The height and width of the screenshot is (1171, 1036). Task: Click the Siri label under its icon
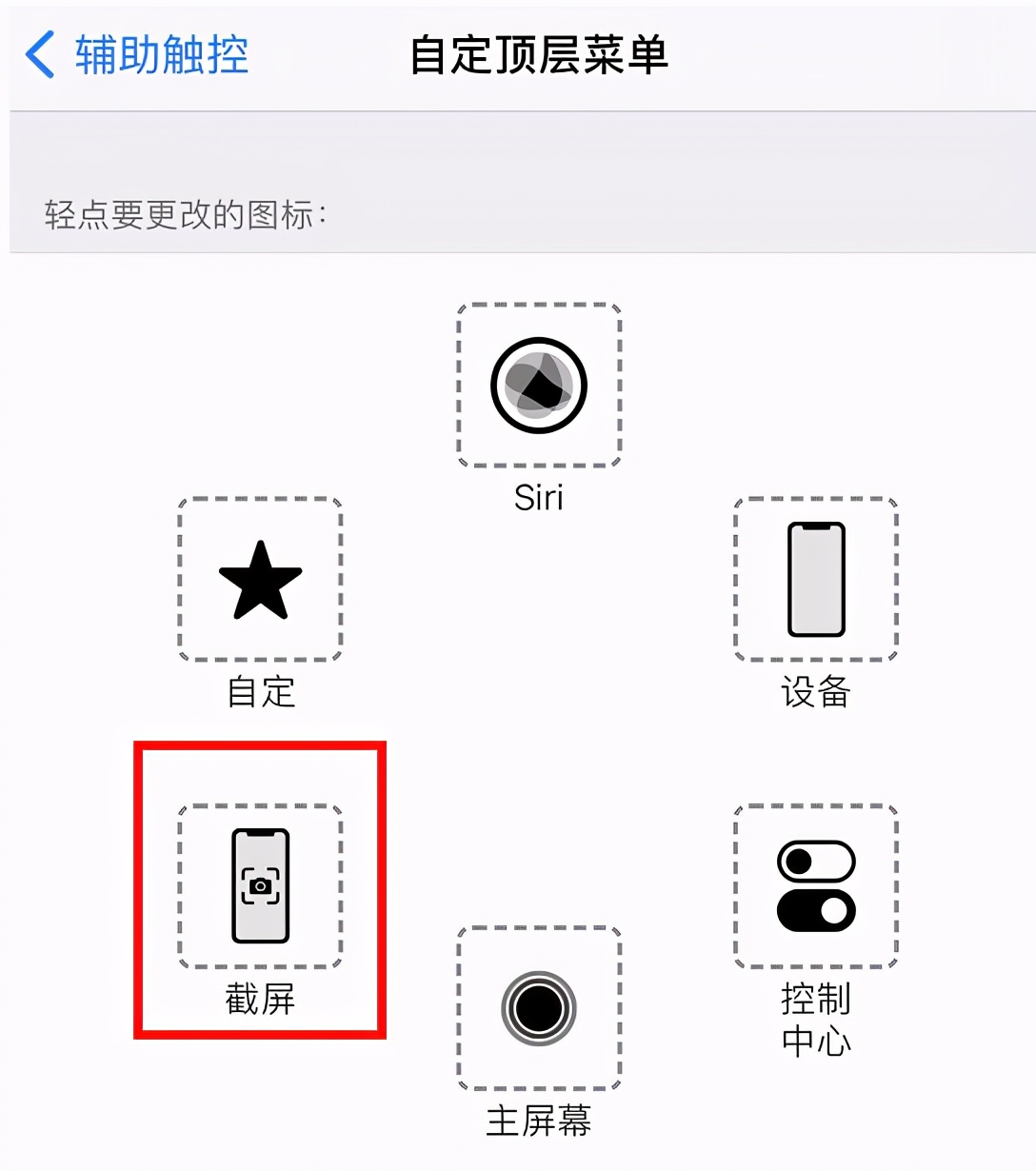click(x=539, y=496)
